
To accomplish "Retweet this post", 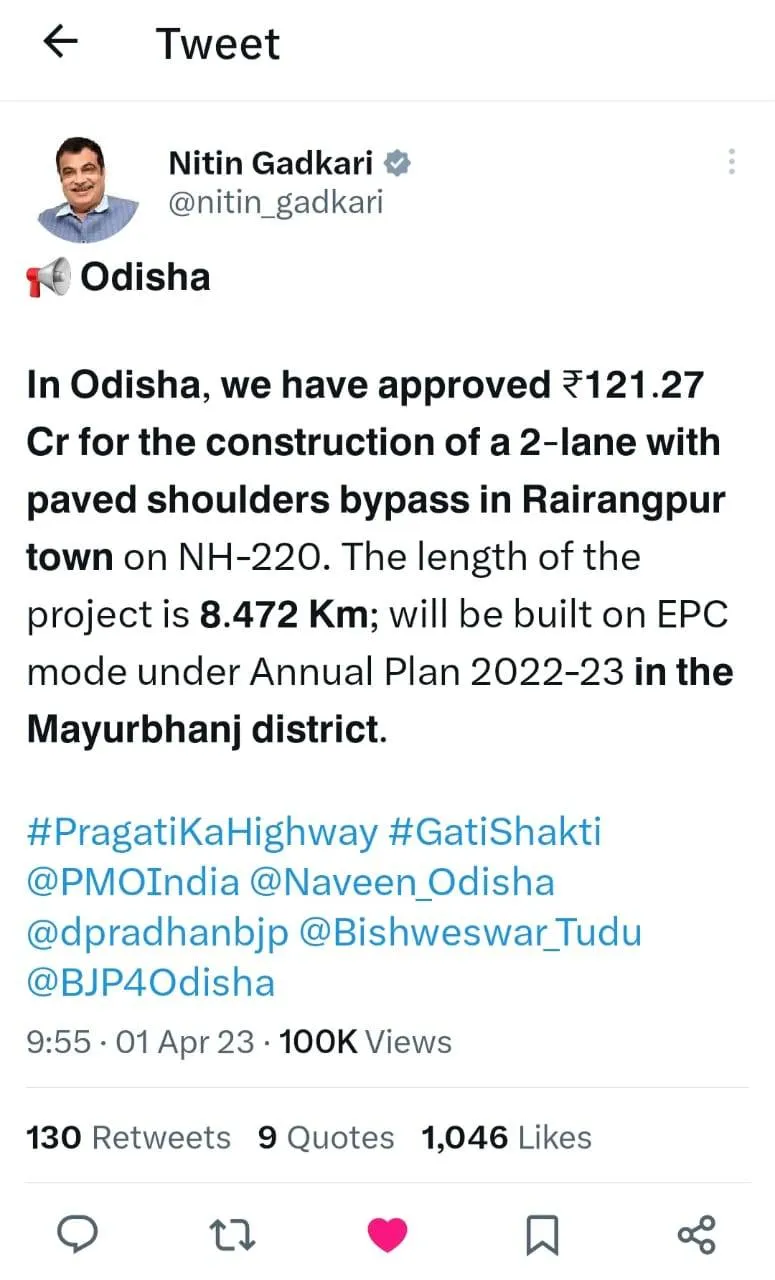I will (x=233, y=1234).
